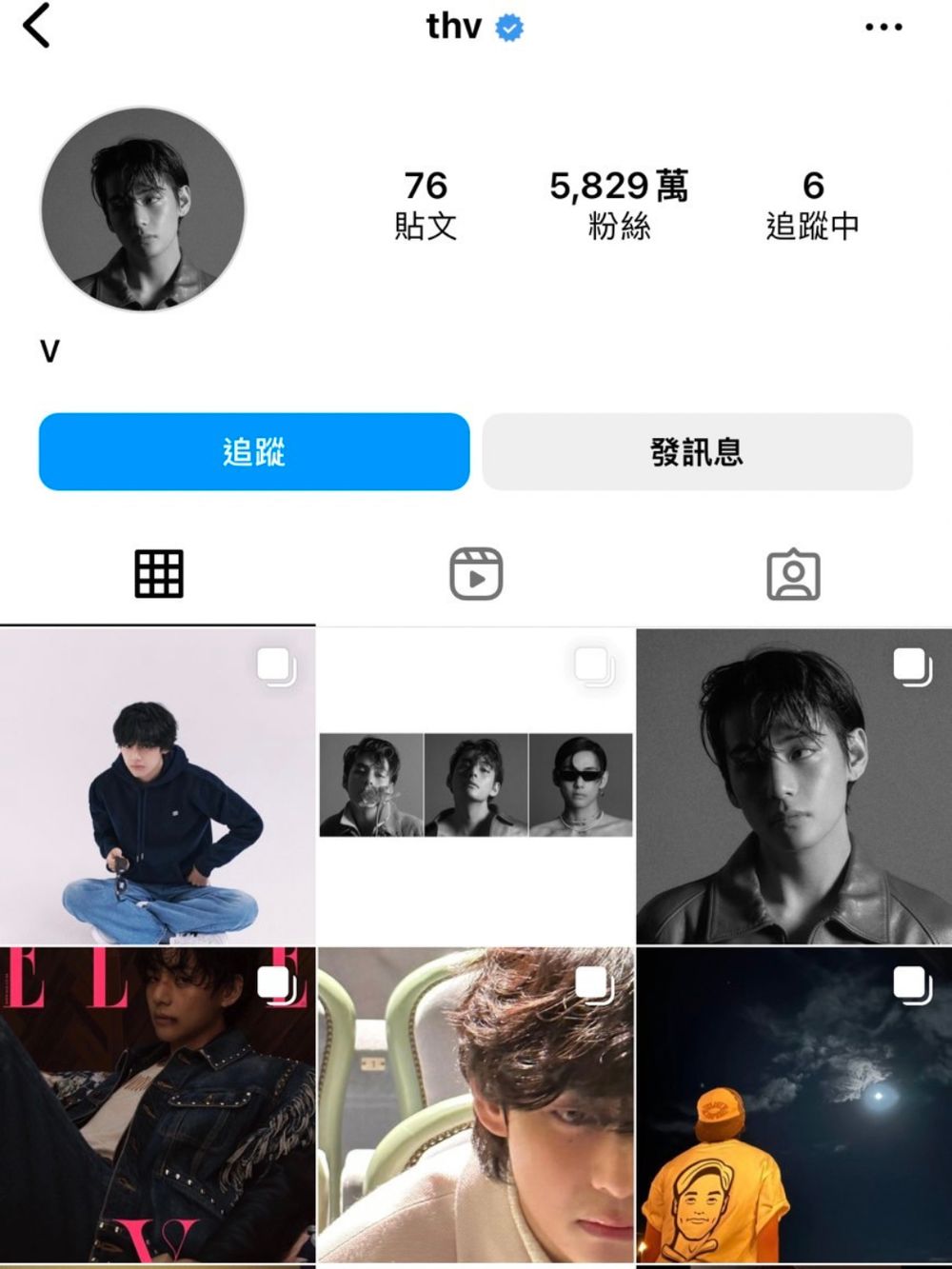The height and width of the screenshot is (1269, 952).
Task: Tap thv's round profile picture
Action: [x=143, y=208]
